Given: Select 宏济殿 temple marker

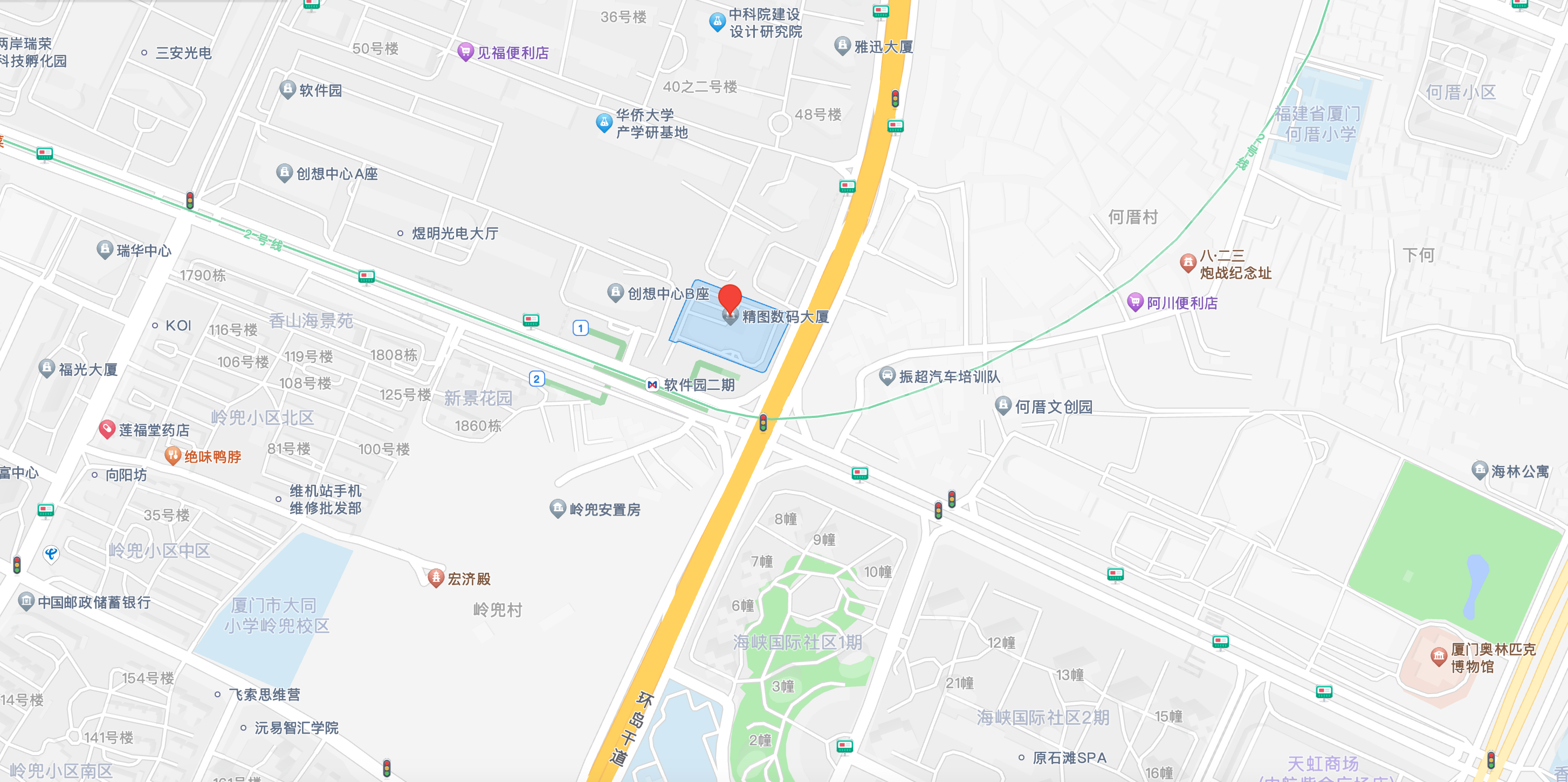Looking at the screenshot, I should 436,578.
